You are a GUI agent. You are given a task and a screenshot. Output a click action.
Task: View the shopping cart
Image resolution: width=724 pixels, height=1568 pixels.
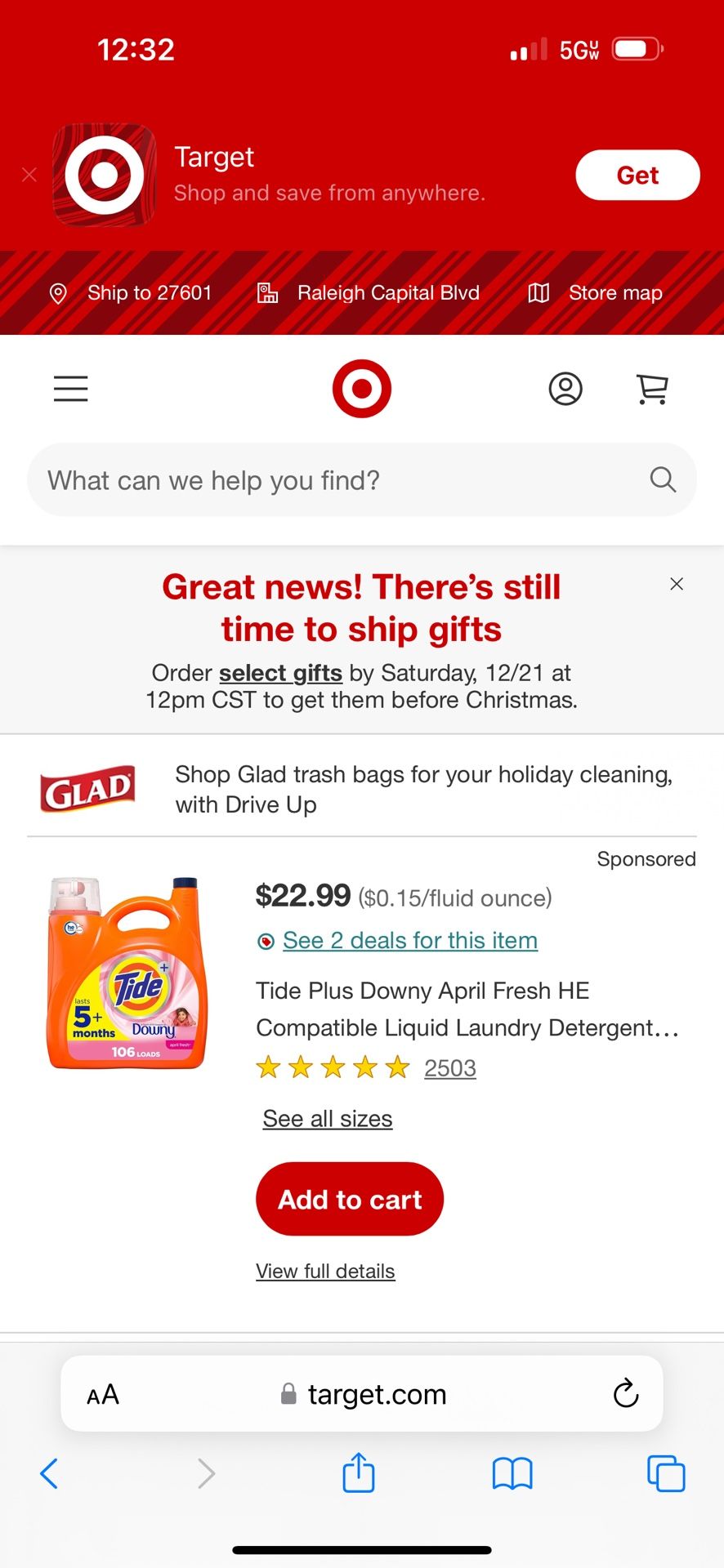(x=652, y=389)
